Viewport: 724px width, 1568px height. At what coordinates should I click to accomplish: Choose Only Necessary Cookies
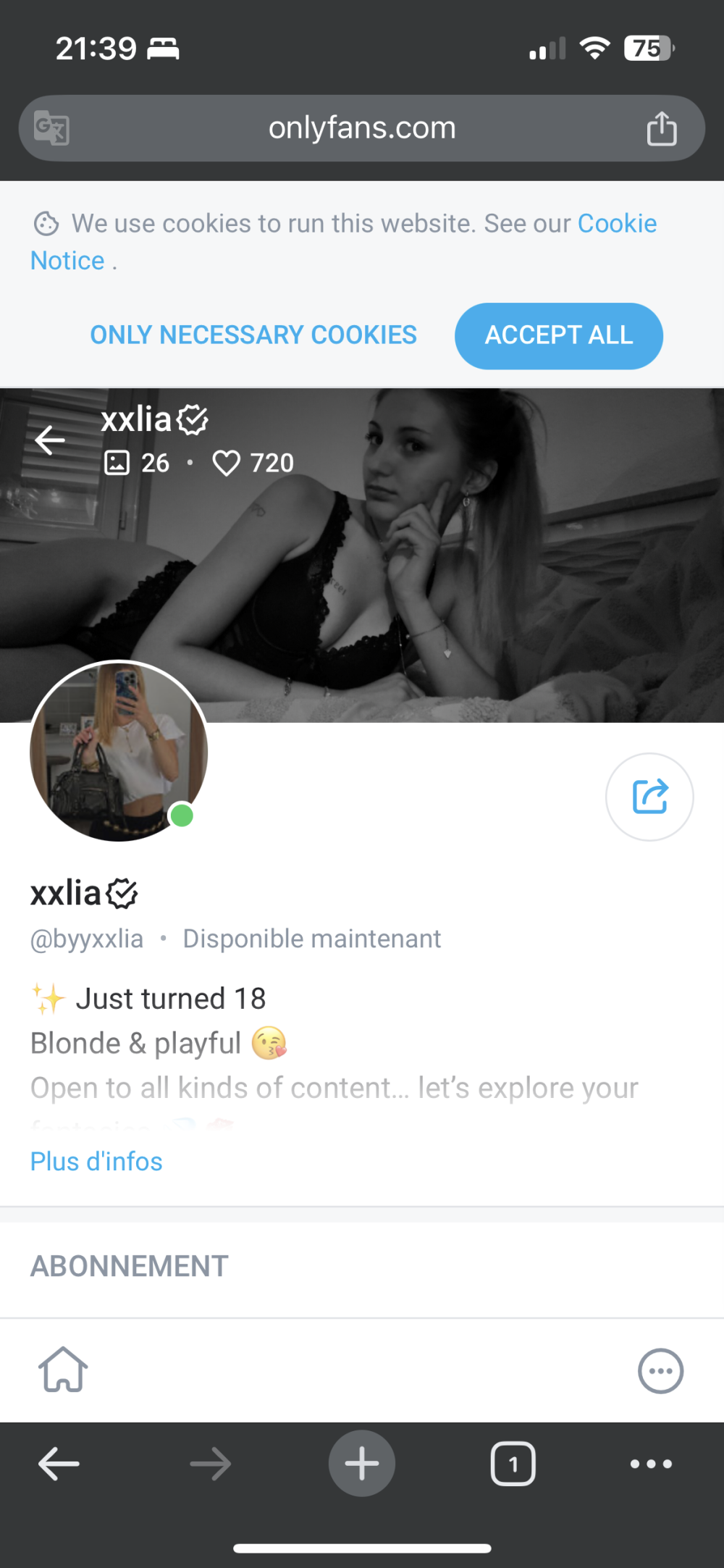tap(253, 335)
